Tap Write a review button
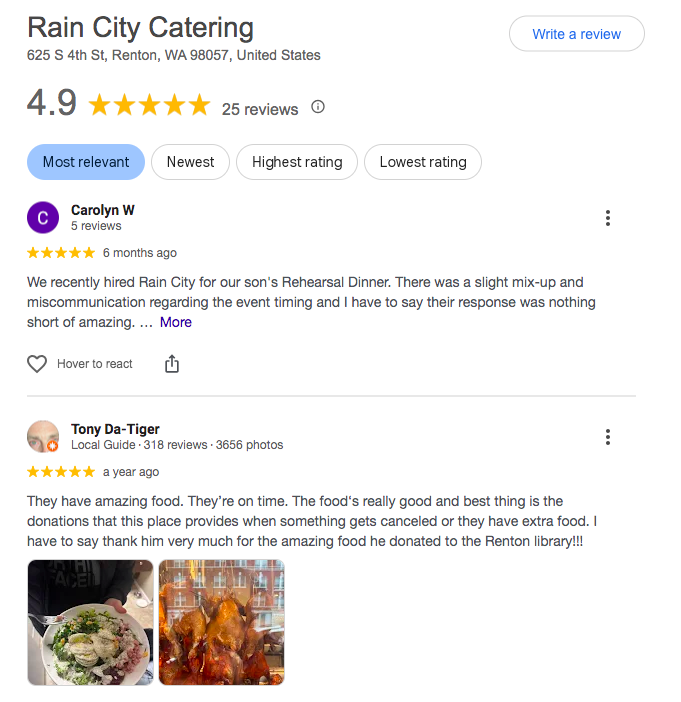This screenshot has width=681, height=702. coord(576,34)
